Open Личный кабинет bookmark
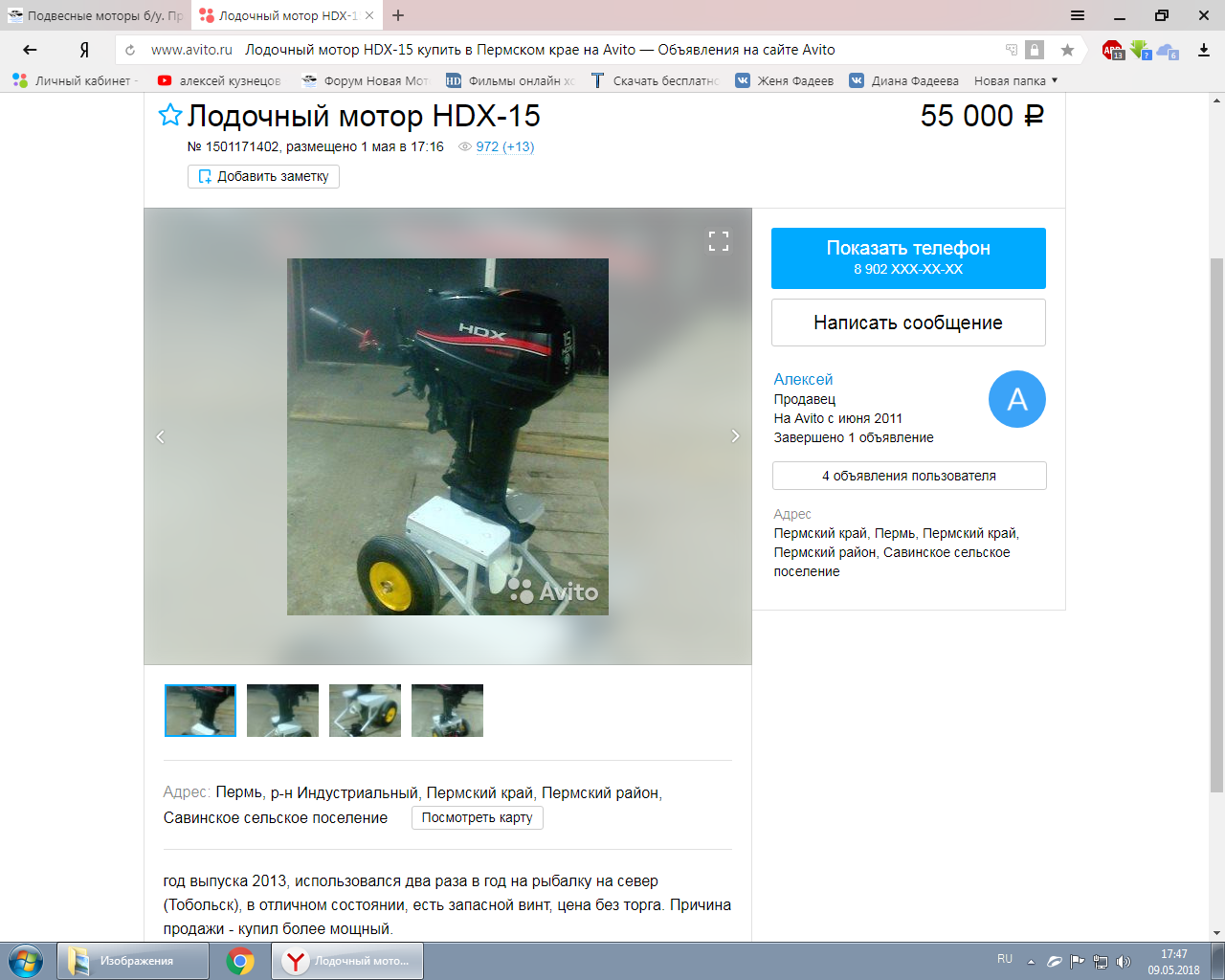 tap(75, 81)
